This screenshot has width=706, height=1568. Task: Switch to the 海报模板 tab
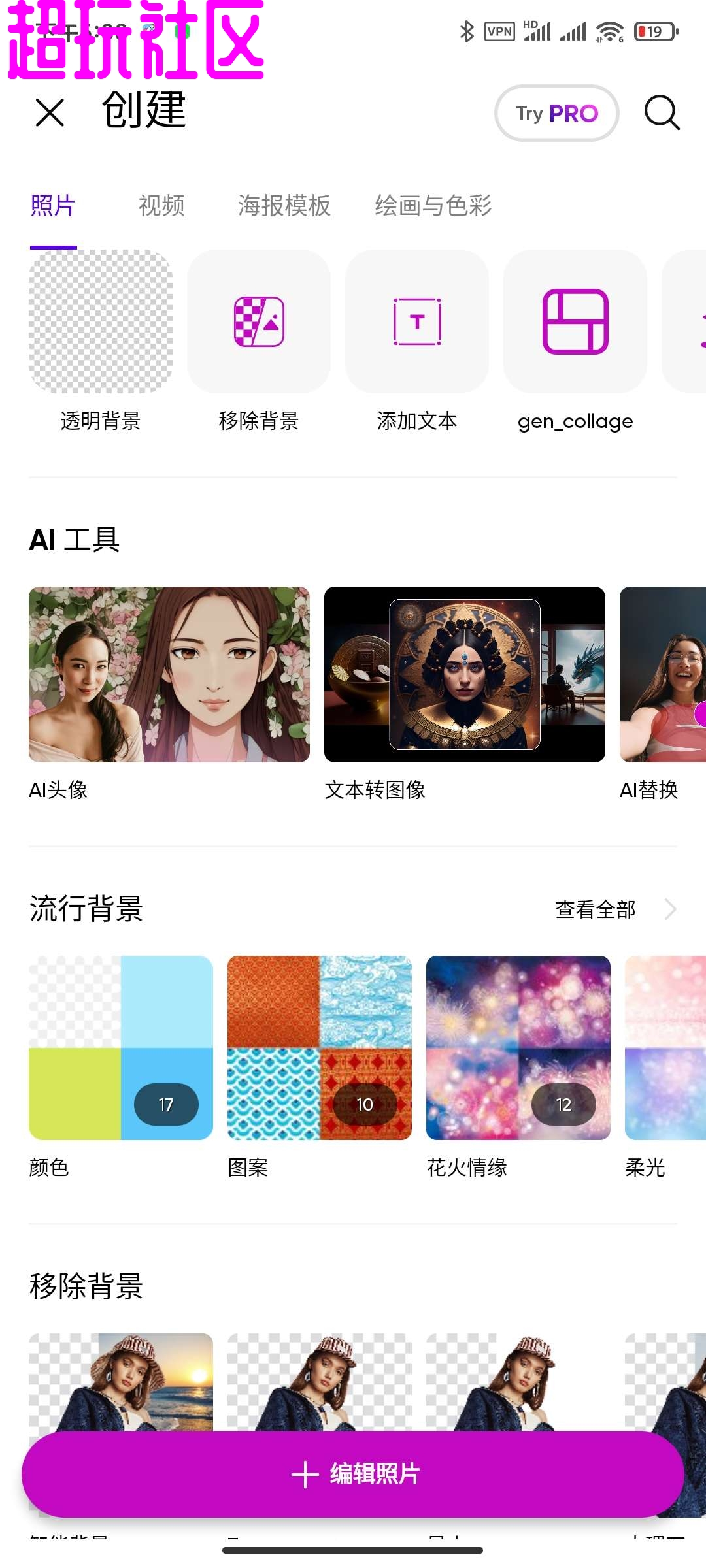284,206
